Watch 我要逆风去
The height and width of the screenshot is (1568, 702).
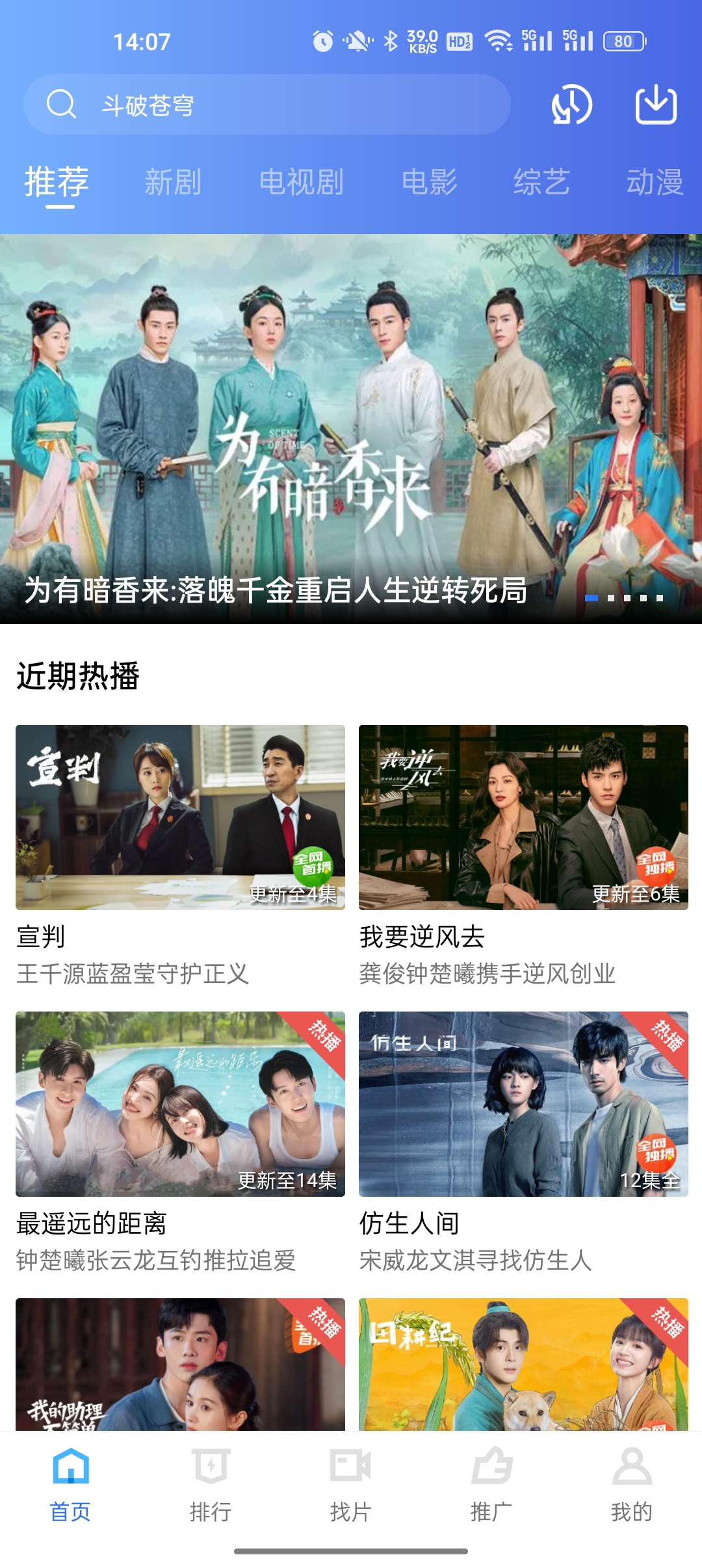point(523,817)
